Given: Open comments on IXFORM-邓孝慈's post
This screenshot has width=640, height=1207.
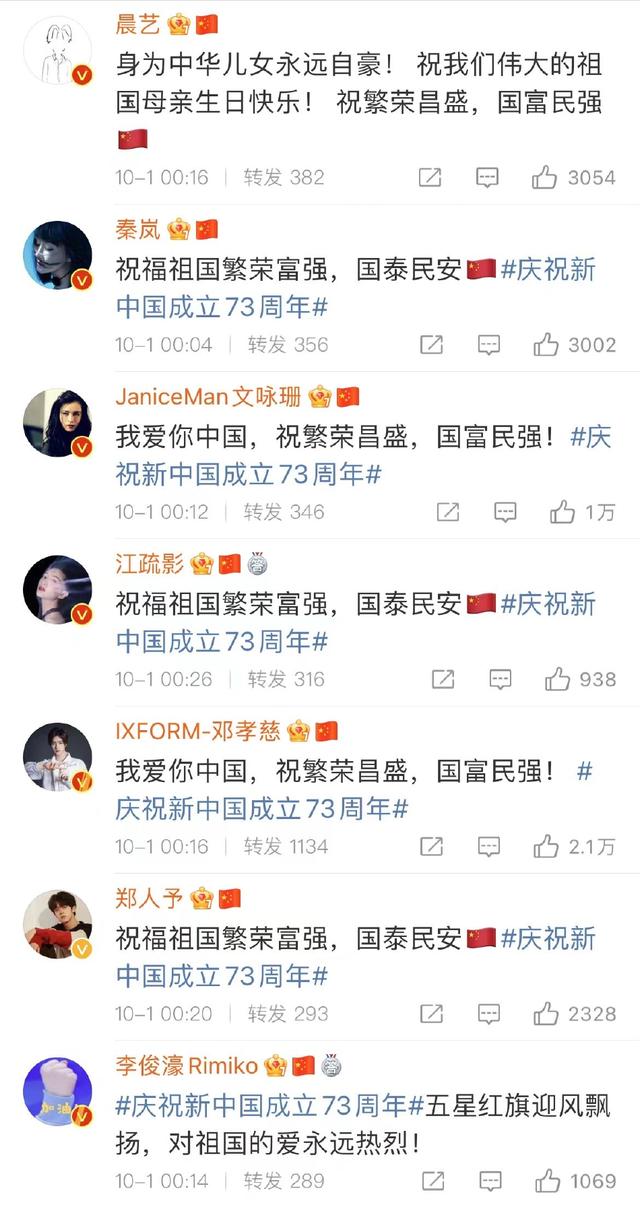Looking at the screenshot, I should (x=488, y=847).
